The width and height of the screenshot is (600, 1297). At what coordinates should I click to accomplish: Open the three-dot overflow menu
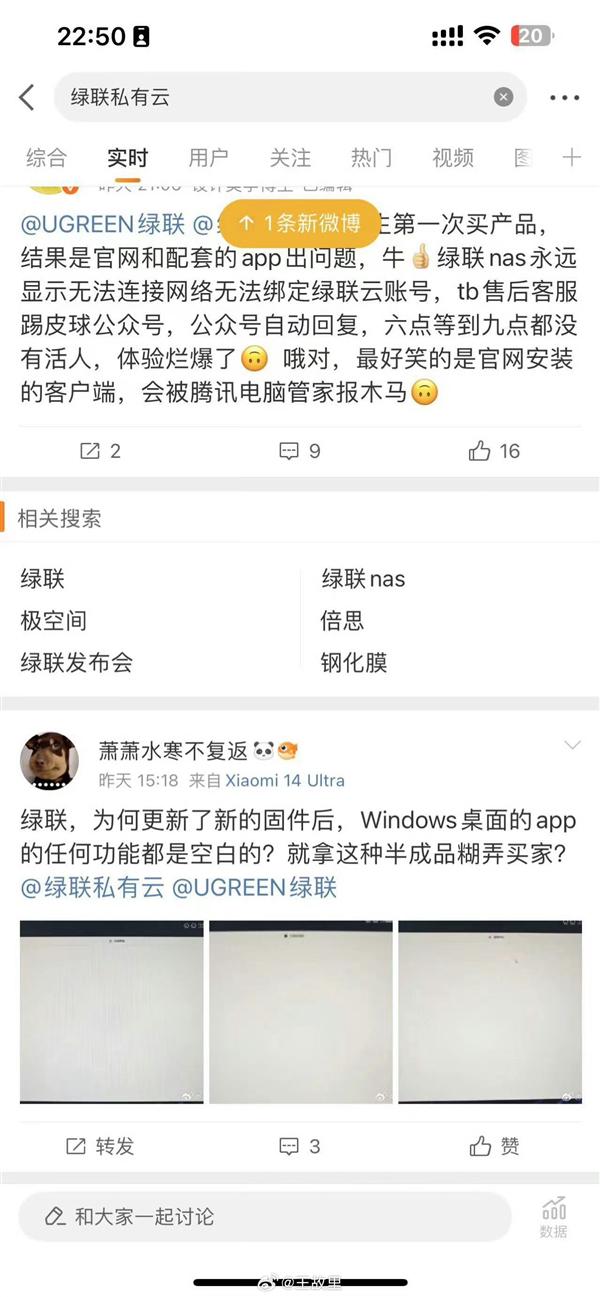coord(565,98)
